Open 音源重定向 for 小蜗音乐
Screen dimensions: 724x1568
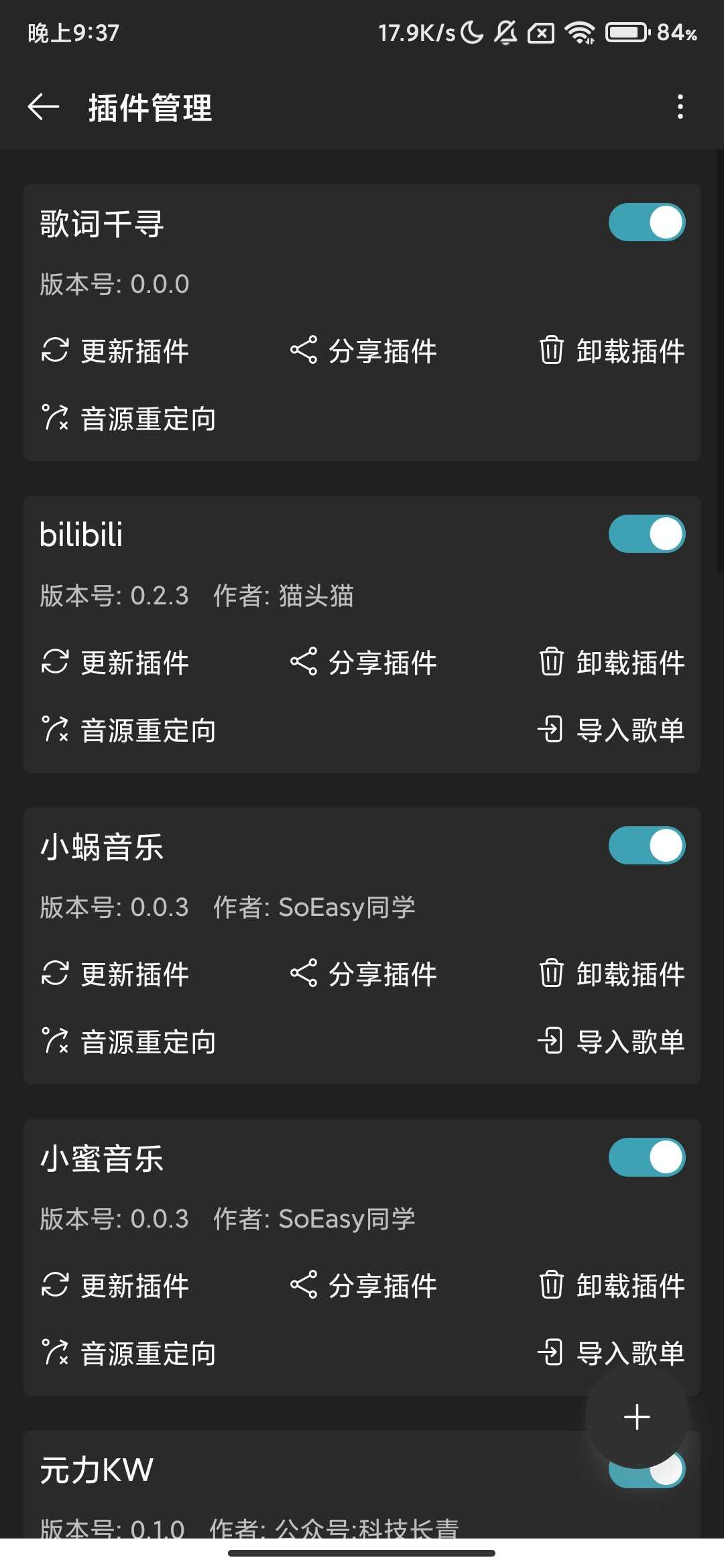[129, 1042]
